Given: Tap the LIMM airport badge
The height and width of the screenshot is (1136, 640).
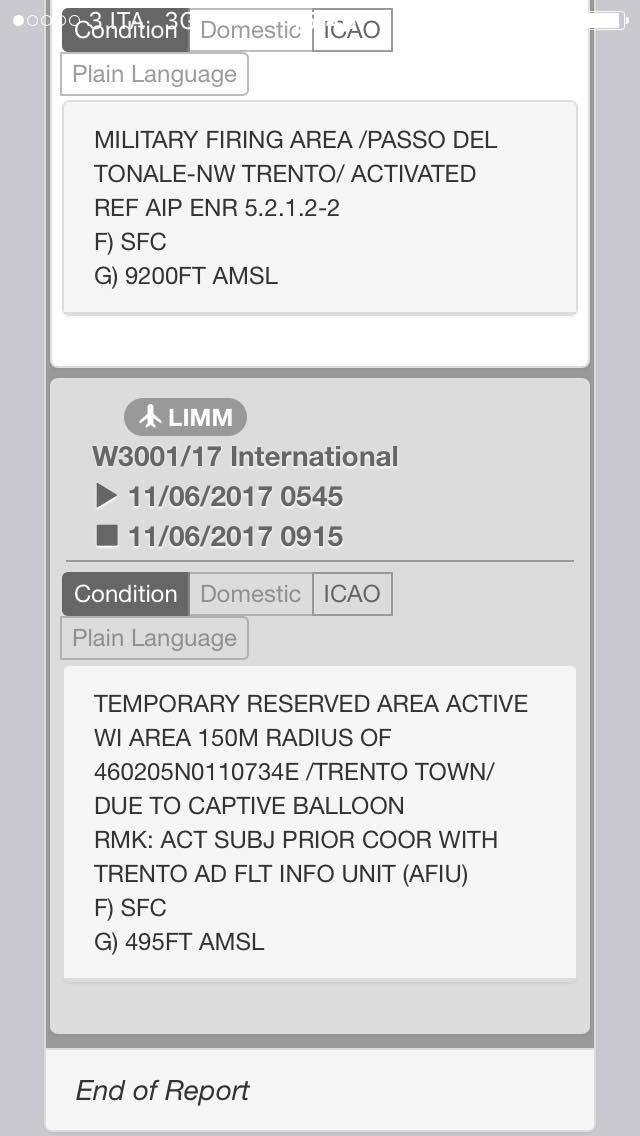Looking at the screenshot, I should [186, 417].
